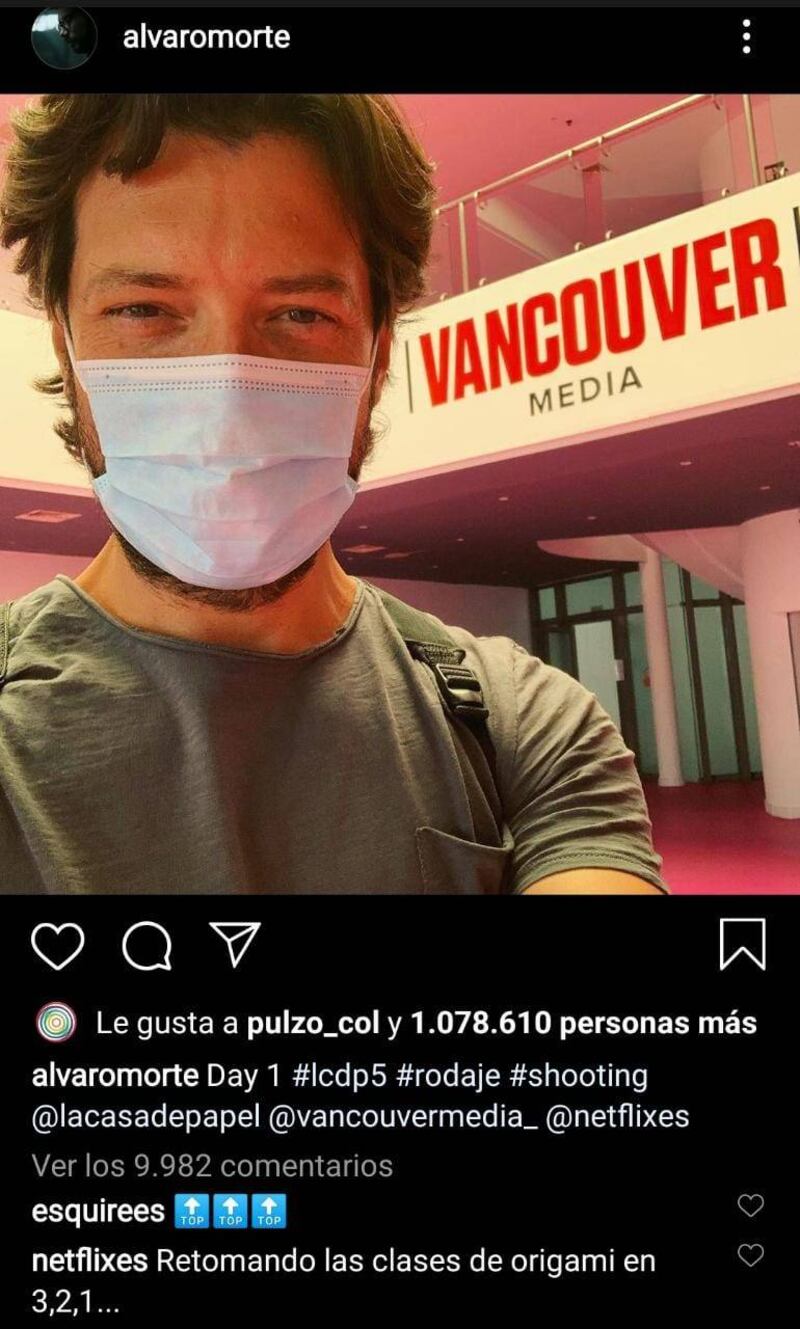Comment on the post via speech bubble
Image resolution: width=800 pixels, height=1329 pixels.
click(147, 945)
